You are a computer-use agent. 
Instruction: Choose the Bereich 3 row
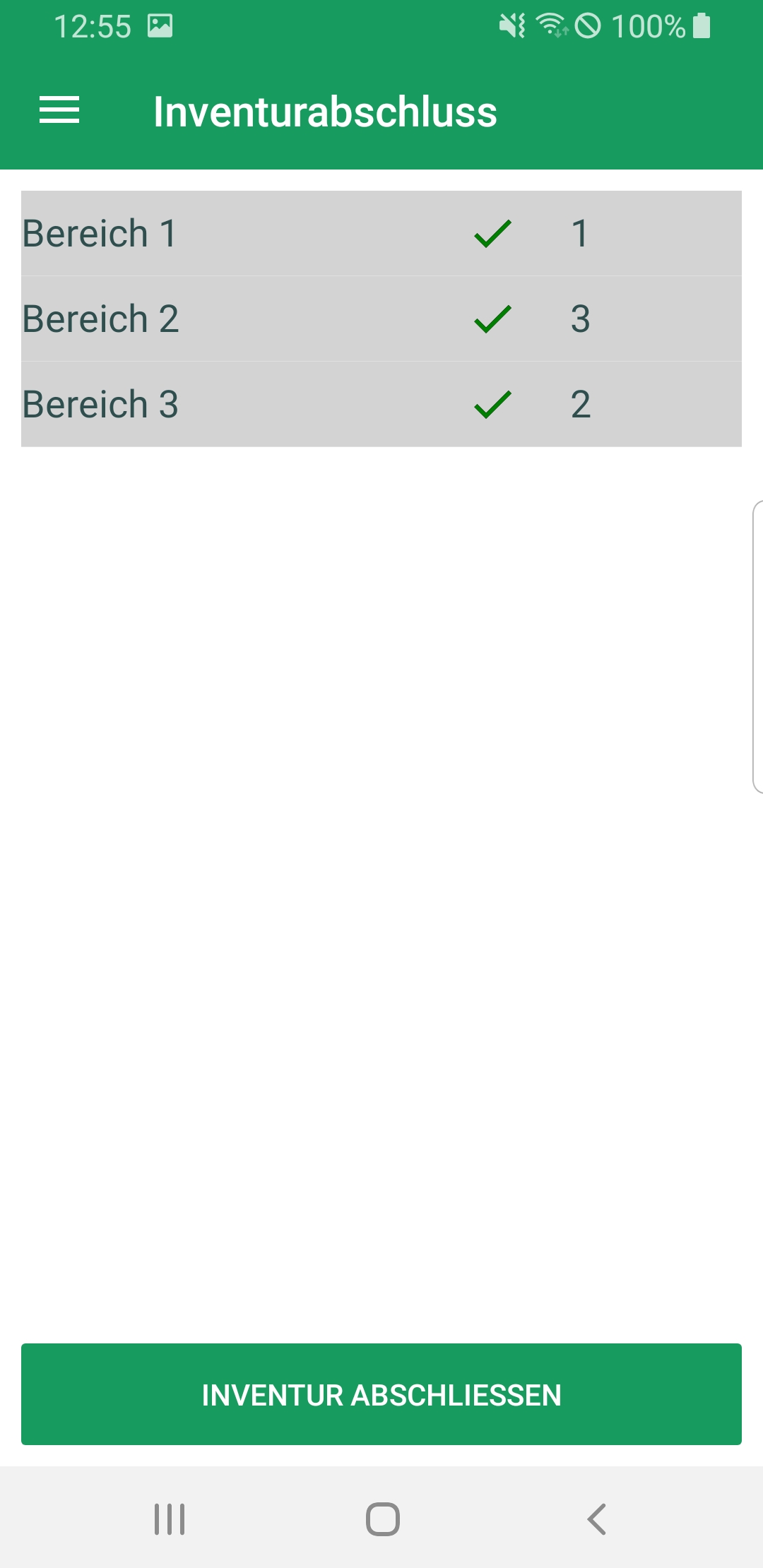coord(381,404)
